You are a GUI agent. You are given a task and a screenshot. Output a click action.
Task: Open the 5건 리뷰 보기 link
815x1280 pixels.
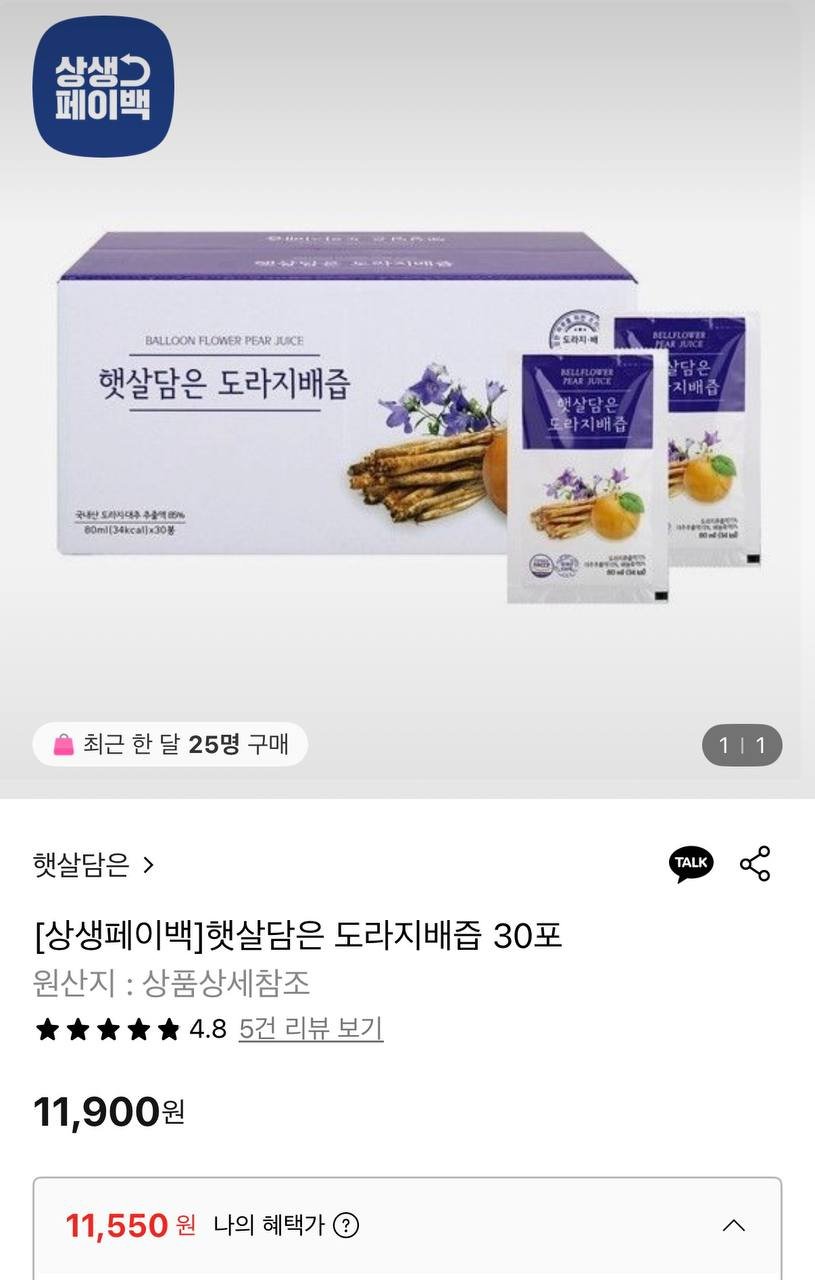pos(310,1028)
